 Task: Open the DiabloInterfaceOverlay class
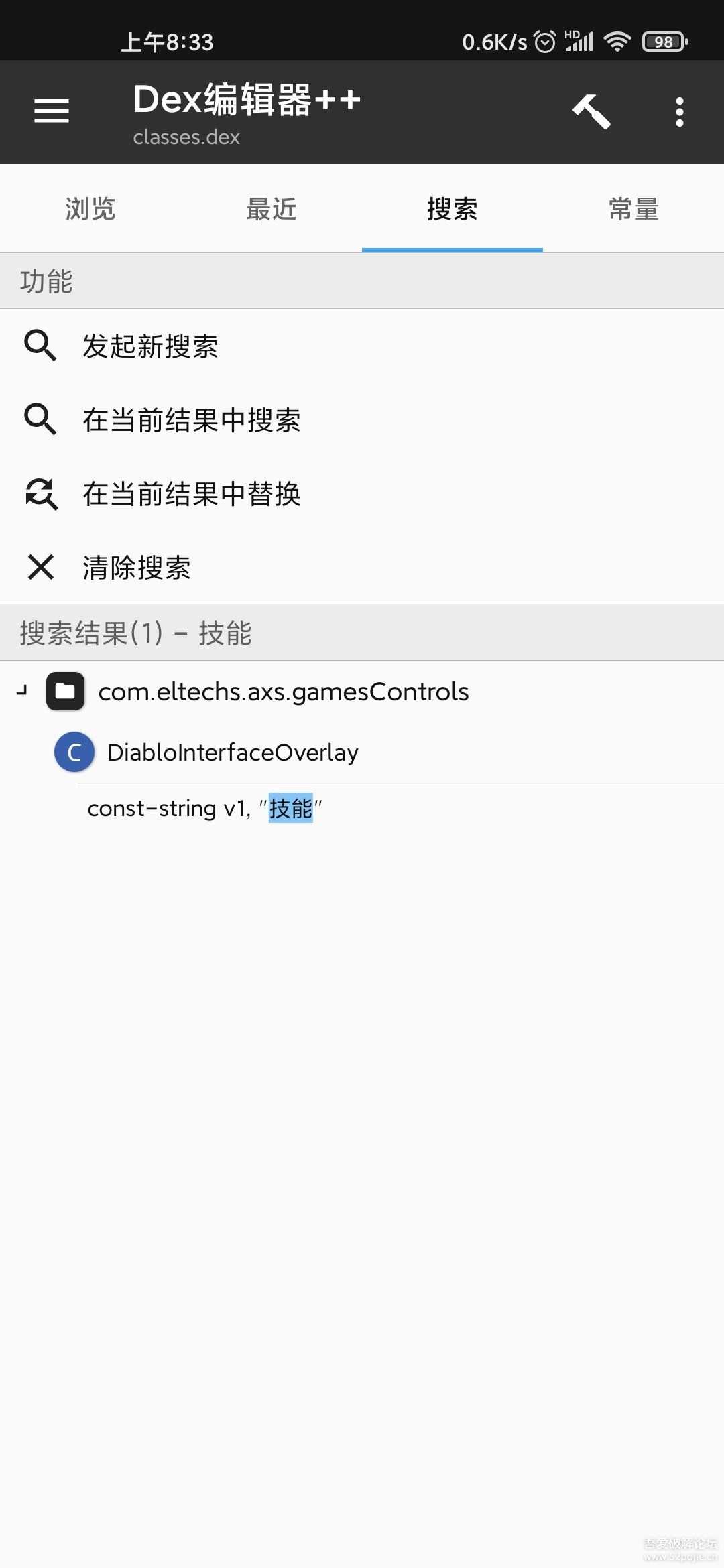232,753
